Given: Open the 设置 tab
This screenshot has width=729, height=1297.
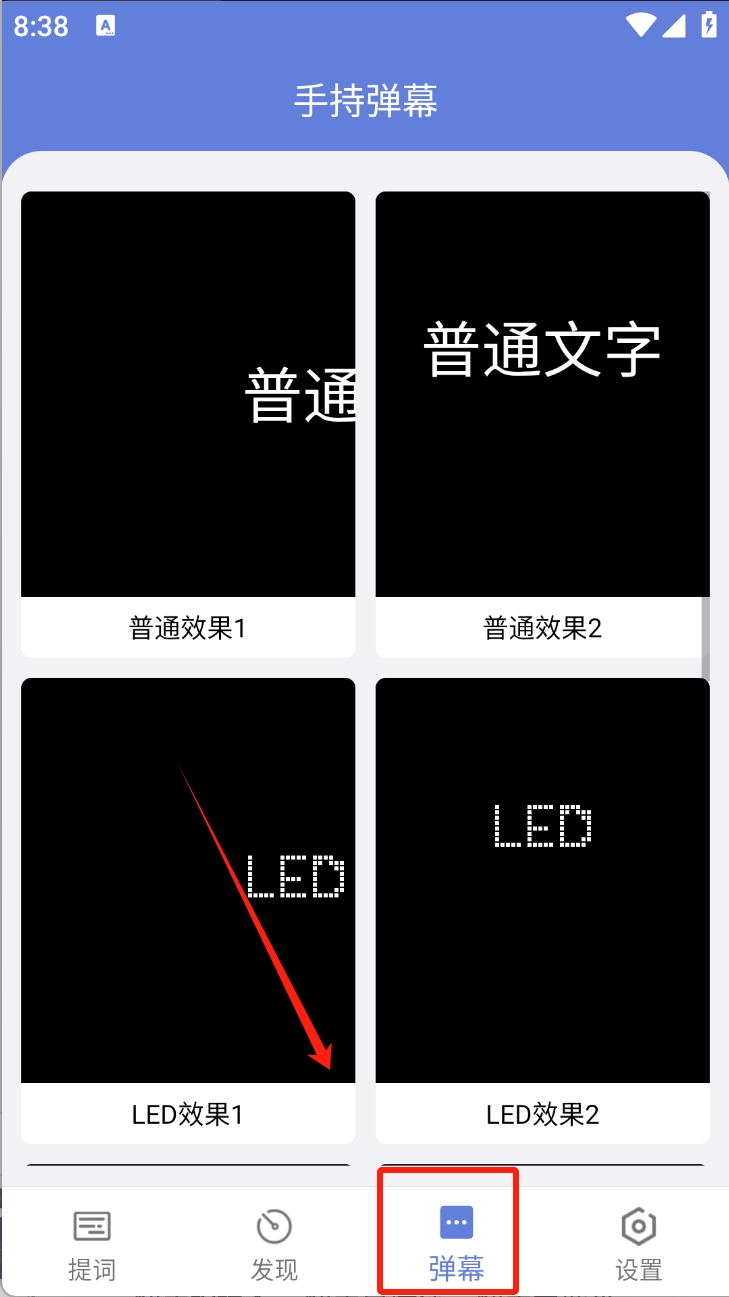Looking at the screenshot, I should click(x=638, y=1243).
